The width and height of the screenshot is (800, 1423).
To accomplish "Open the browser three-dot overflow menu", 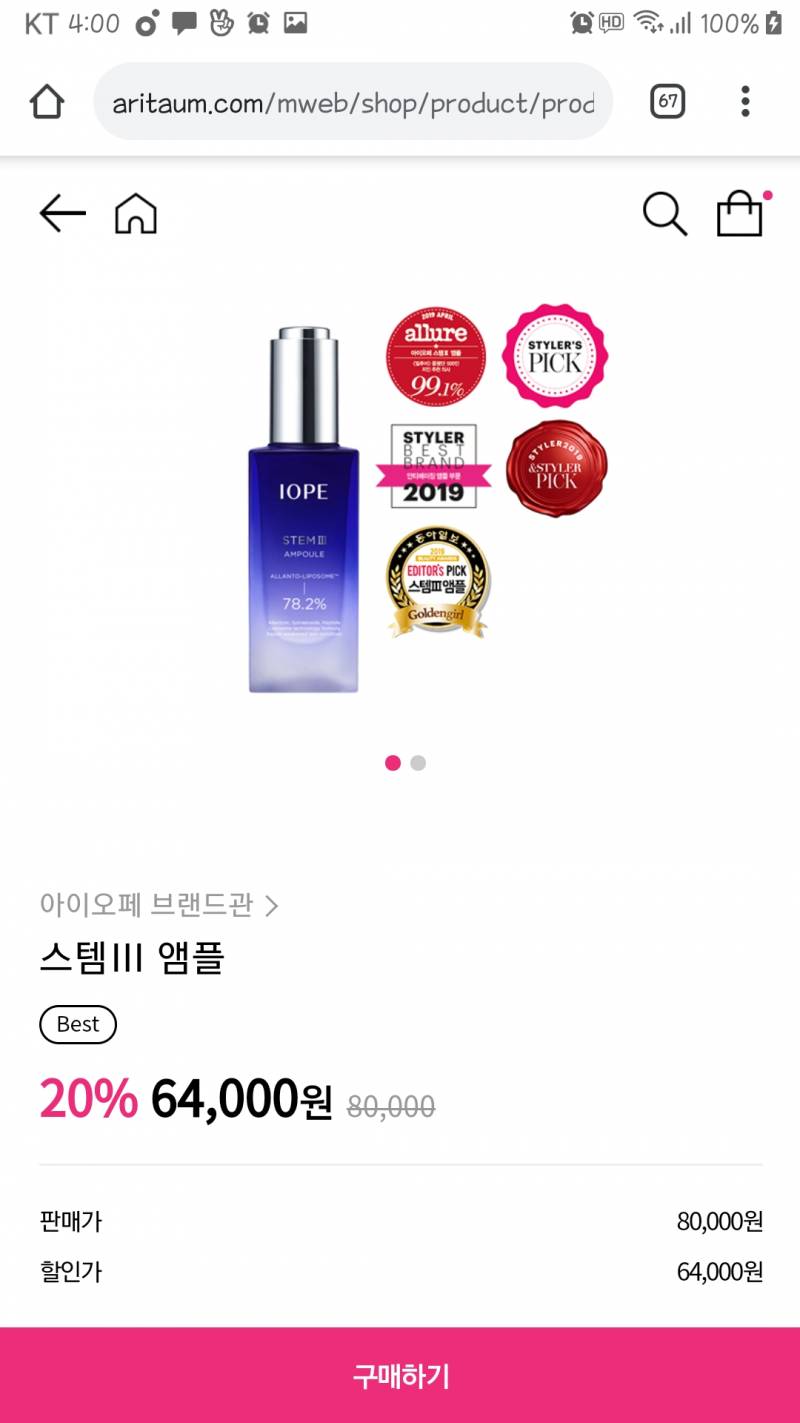I will (x=745, y=102).
